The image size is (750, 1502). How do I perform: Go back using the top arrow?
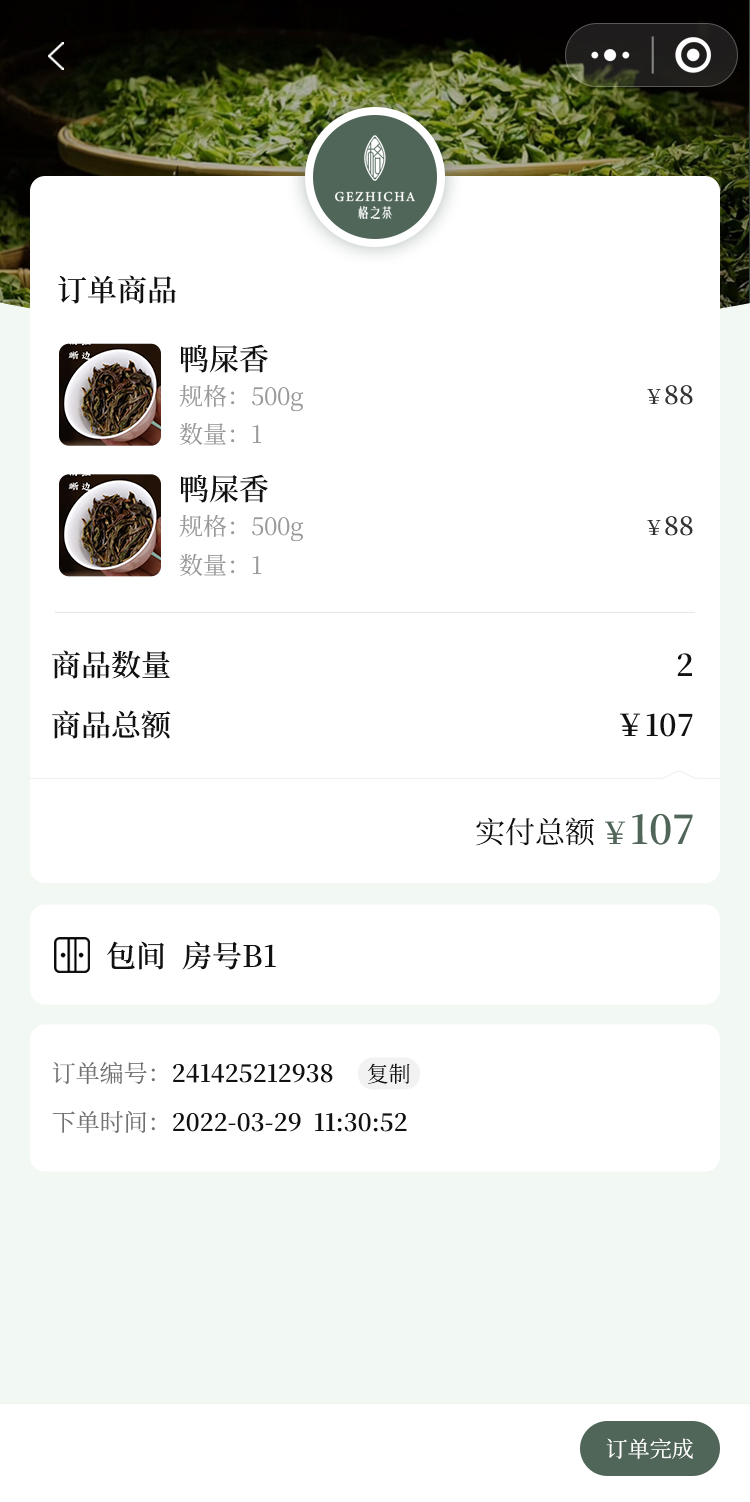click(56, 56)
